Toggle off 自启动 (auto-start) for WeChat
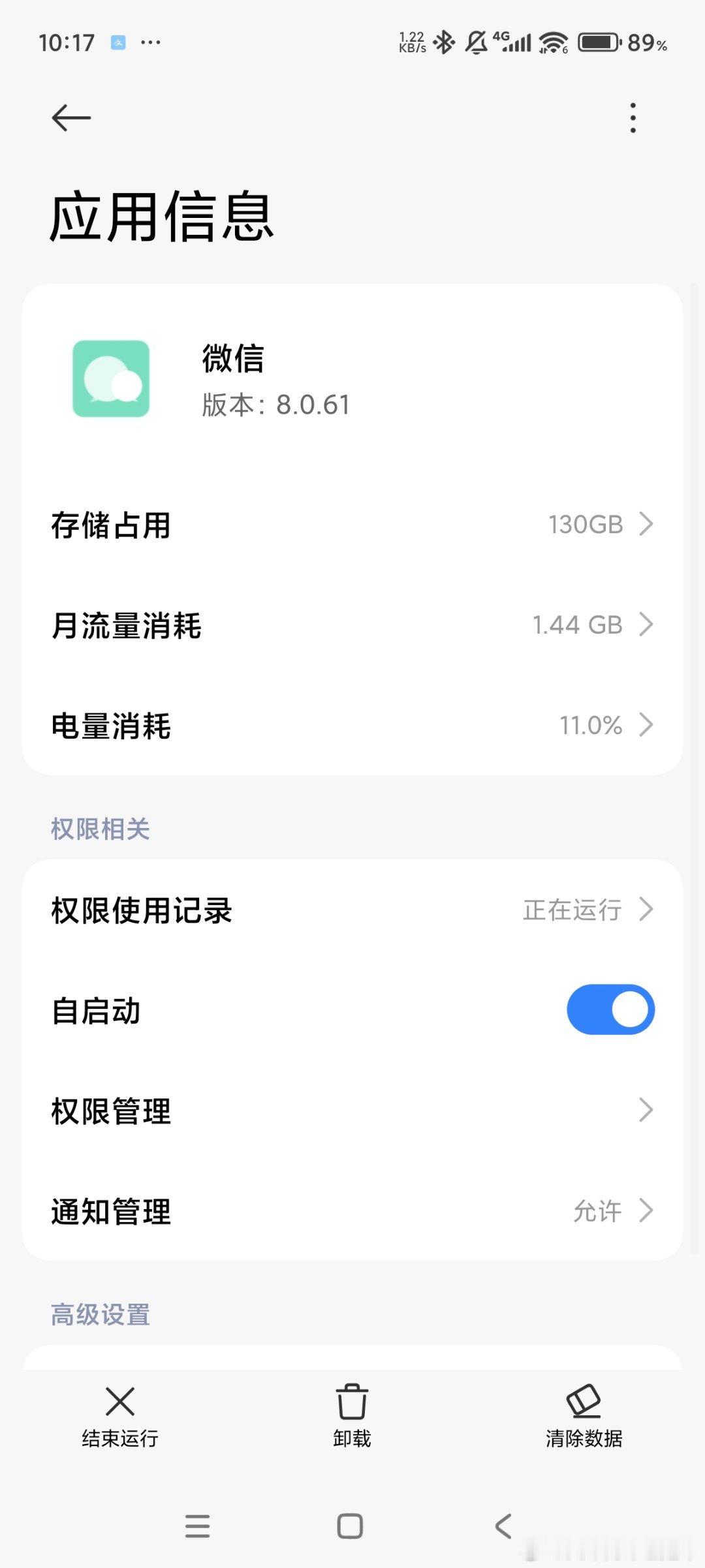This screenshot has width=705, height=1568. [x=610, y=1009]
